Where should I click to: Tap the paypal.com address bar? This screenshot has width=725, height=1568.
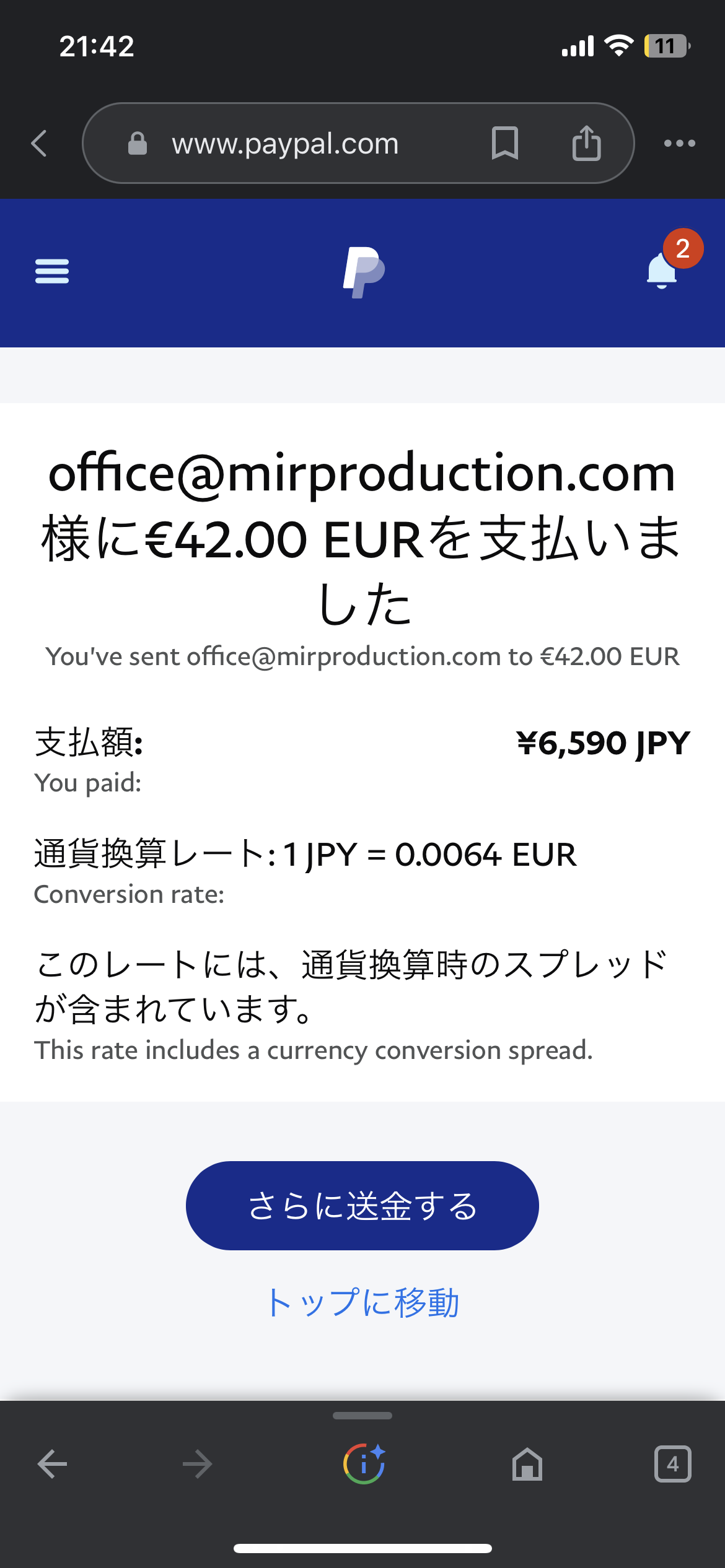point(285,144)
